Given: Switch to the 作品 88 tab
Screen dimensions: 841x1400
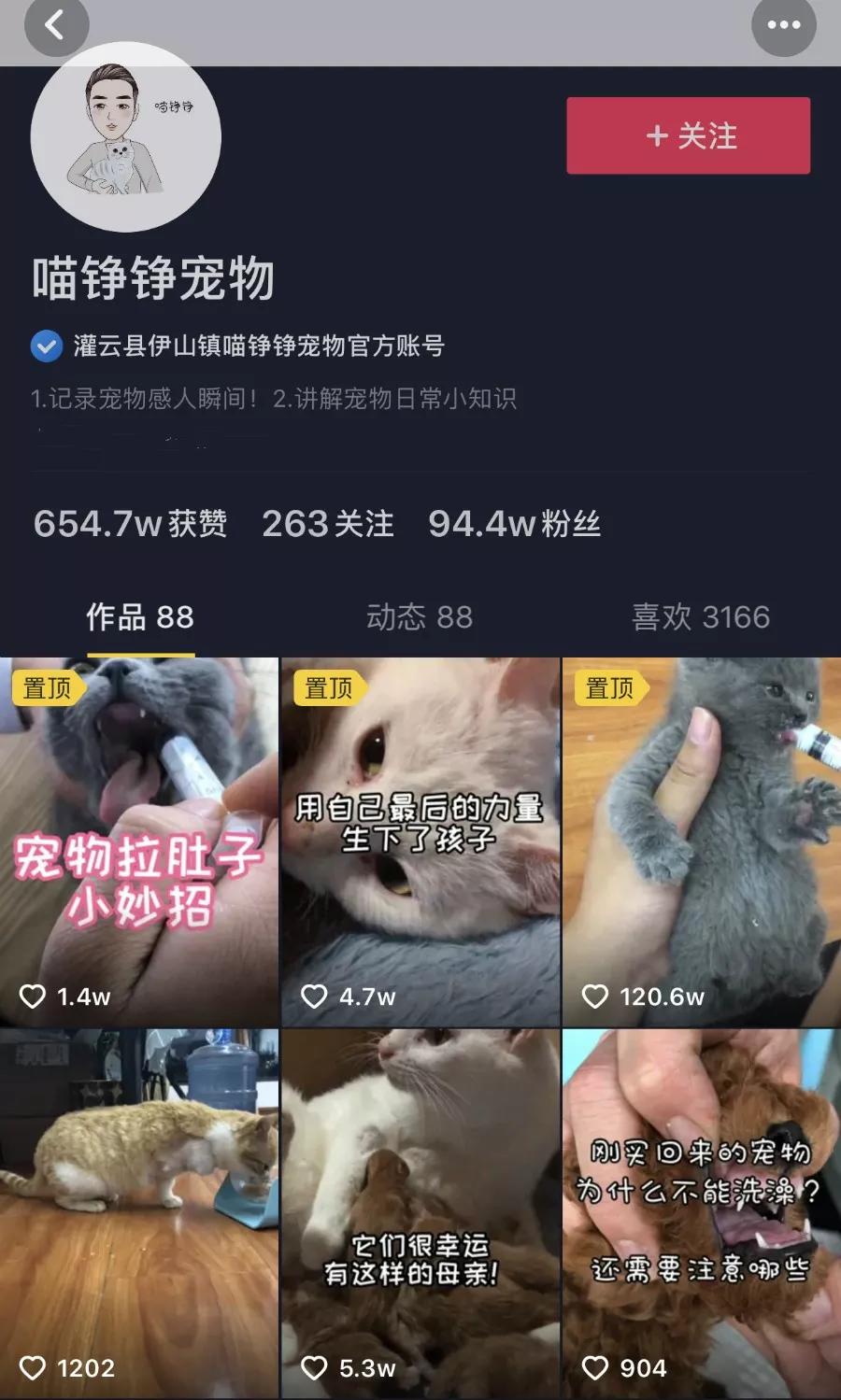Looking at the screenshot, I should pyautogui.click(x=140, y=617).
